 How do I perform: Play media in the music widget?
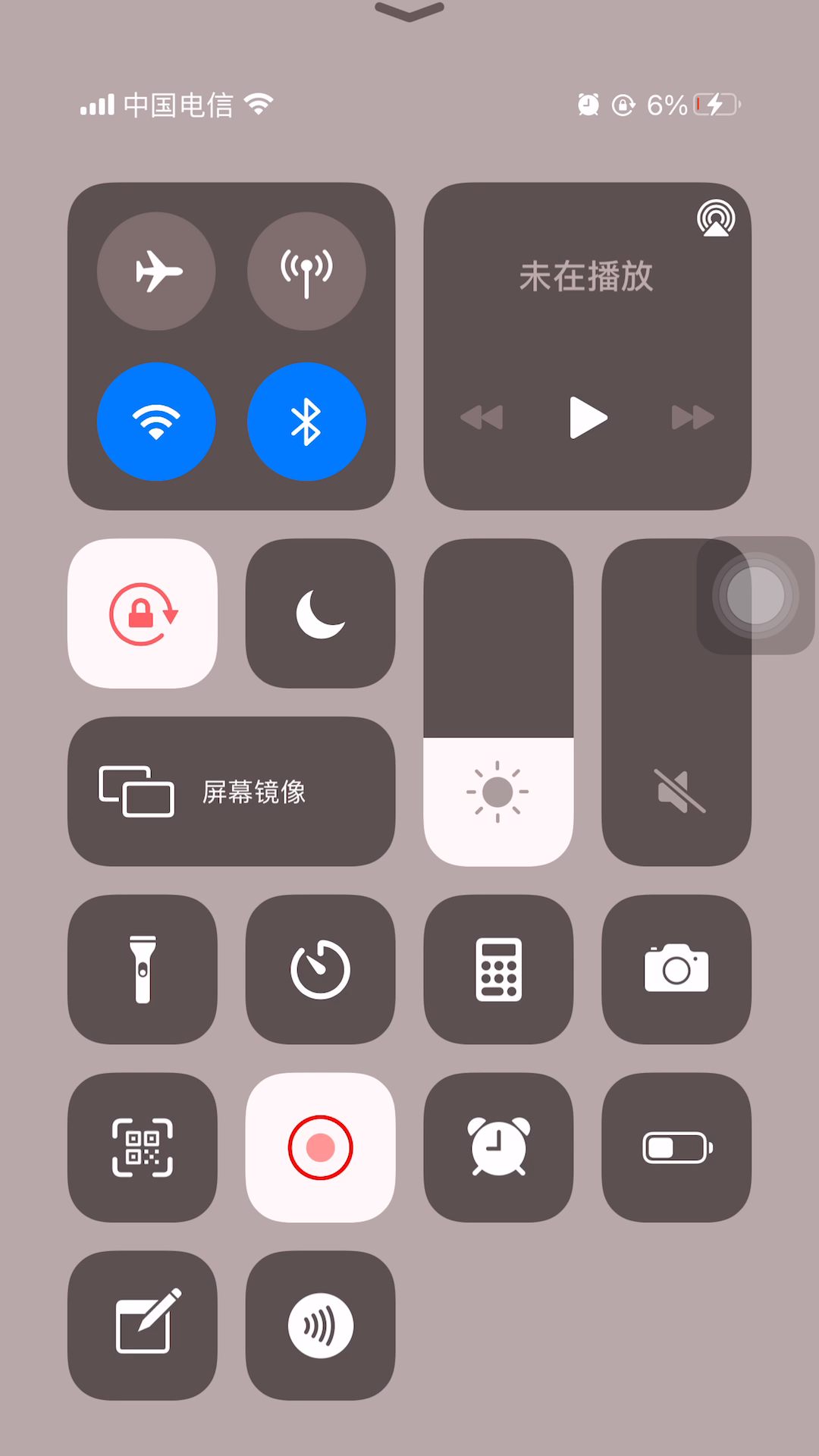coord(588,417)
